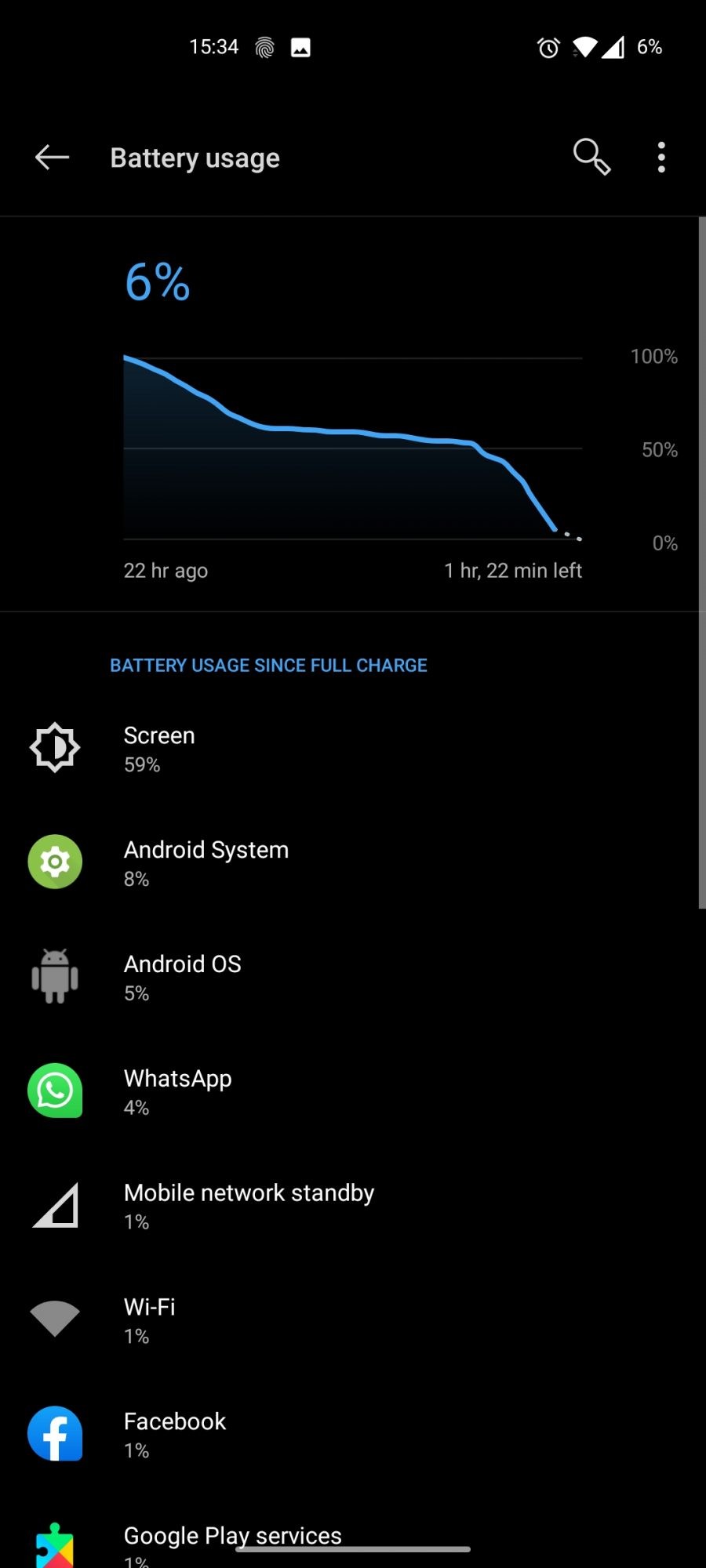The height and width of the screenshot is (1568, 706).
Task: Open the search icon
Action: (591, 157)
